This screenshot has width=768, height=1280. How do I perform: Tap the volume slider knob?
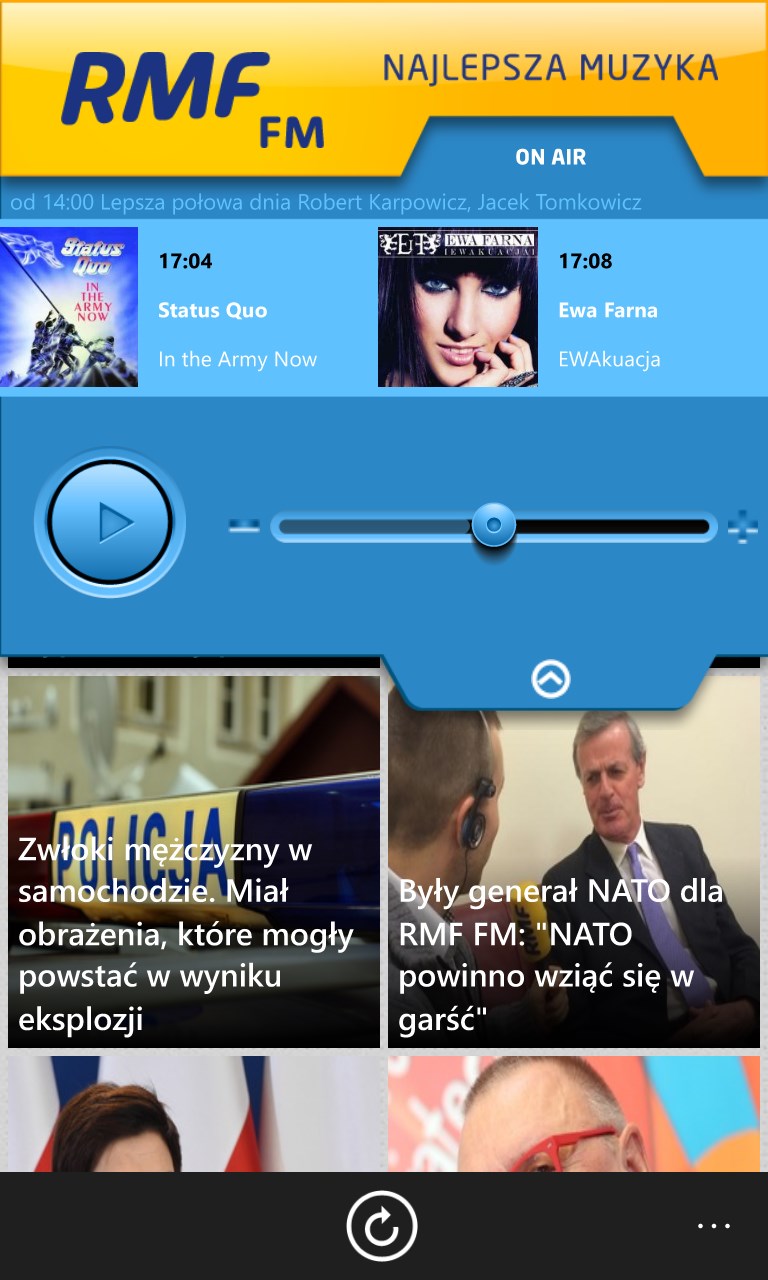(493, 525)
